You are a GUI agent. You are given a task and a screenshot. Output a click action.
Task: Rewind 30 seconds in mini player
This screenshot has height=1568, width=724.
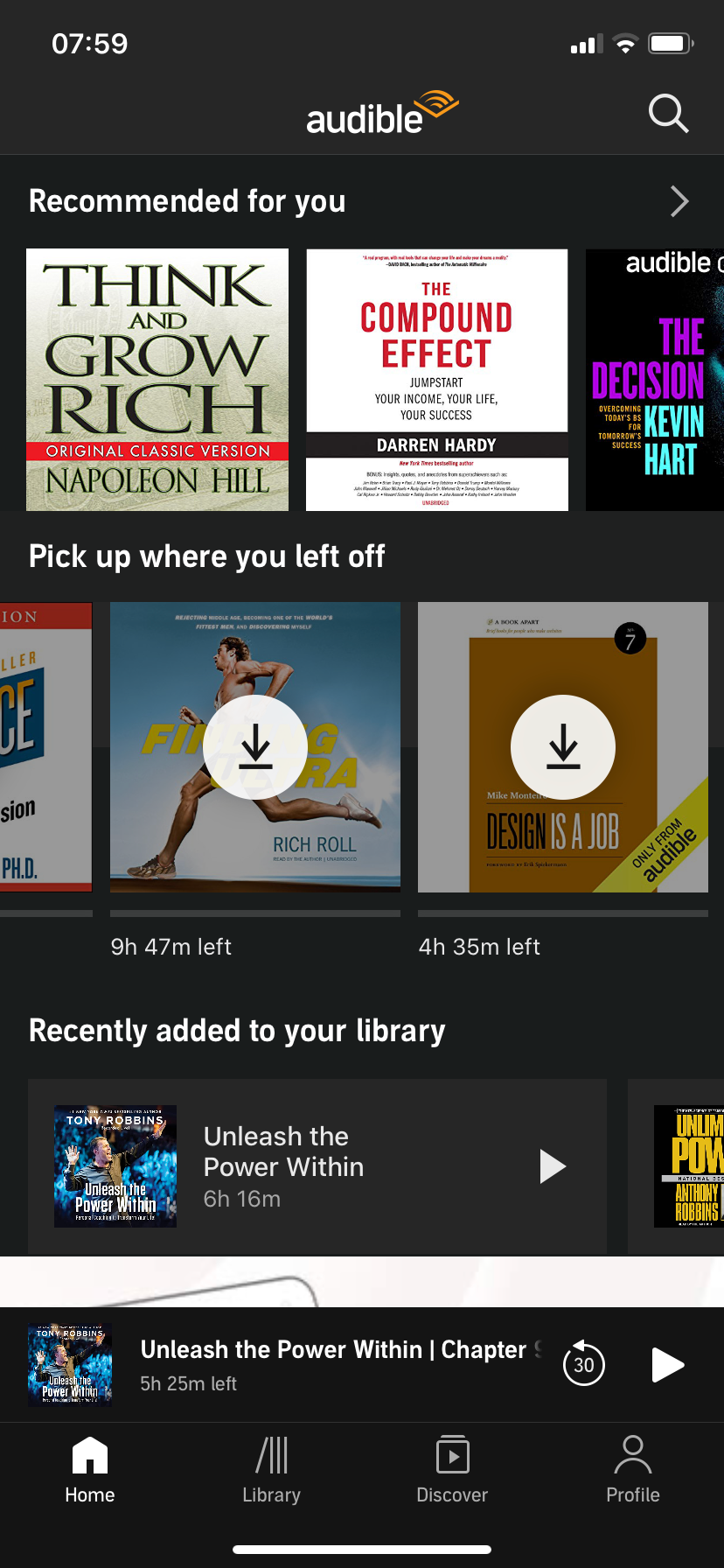point(584,1364)
